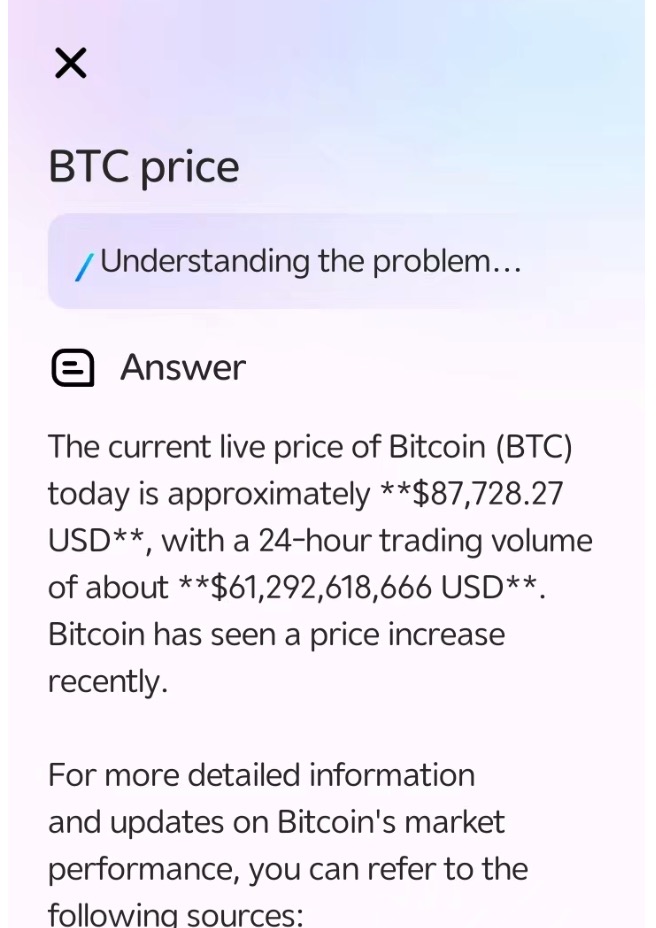Close the BTC price answer panel

point(70,64)
